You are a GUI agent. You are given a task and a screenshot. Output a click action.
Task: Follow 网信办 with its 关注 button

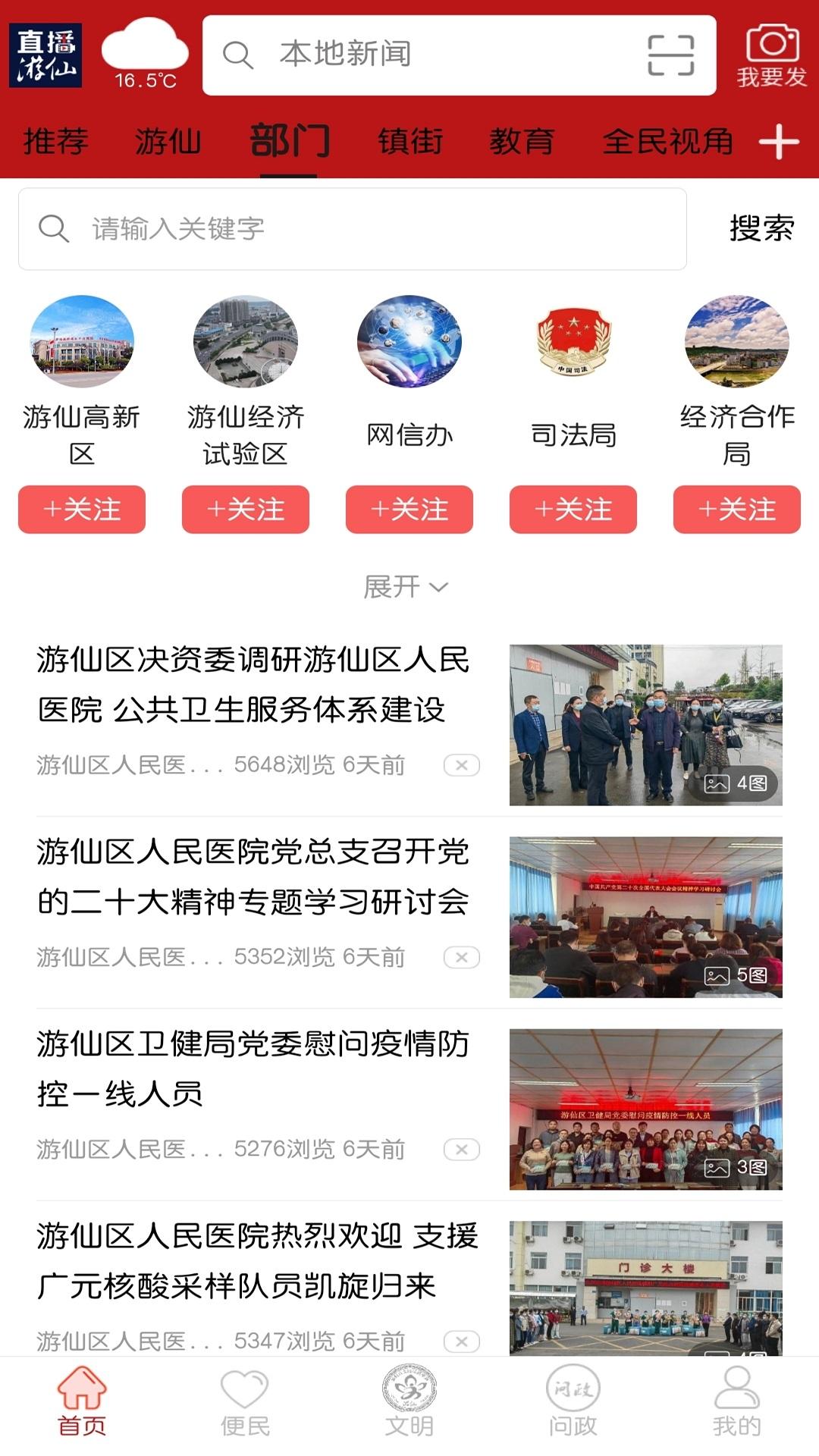tap(409, 510)
